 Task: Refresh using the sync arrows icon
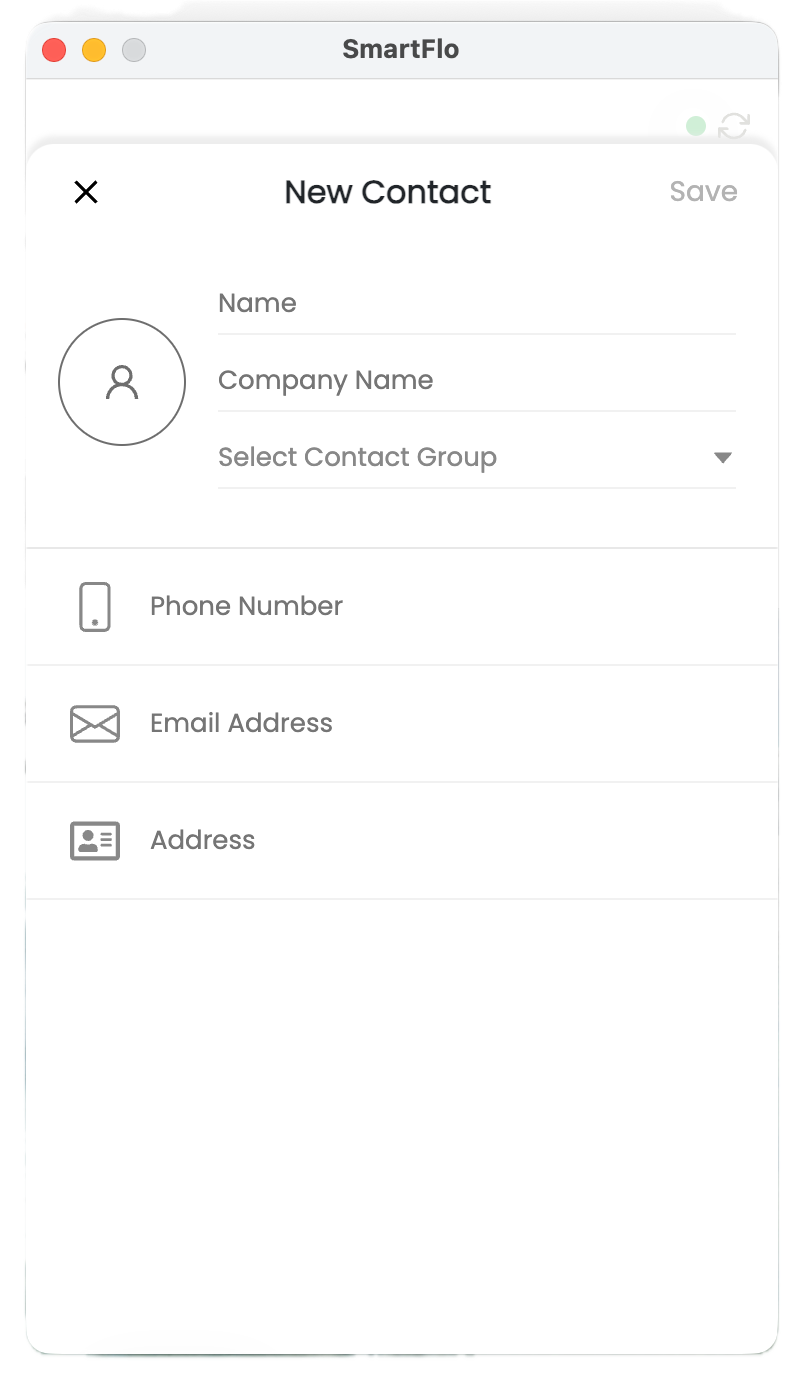click(x=734, y=126)
